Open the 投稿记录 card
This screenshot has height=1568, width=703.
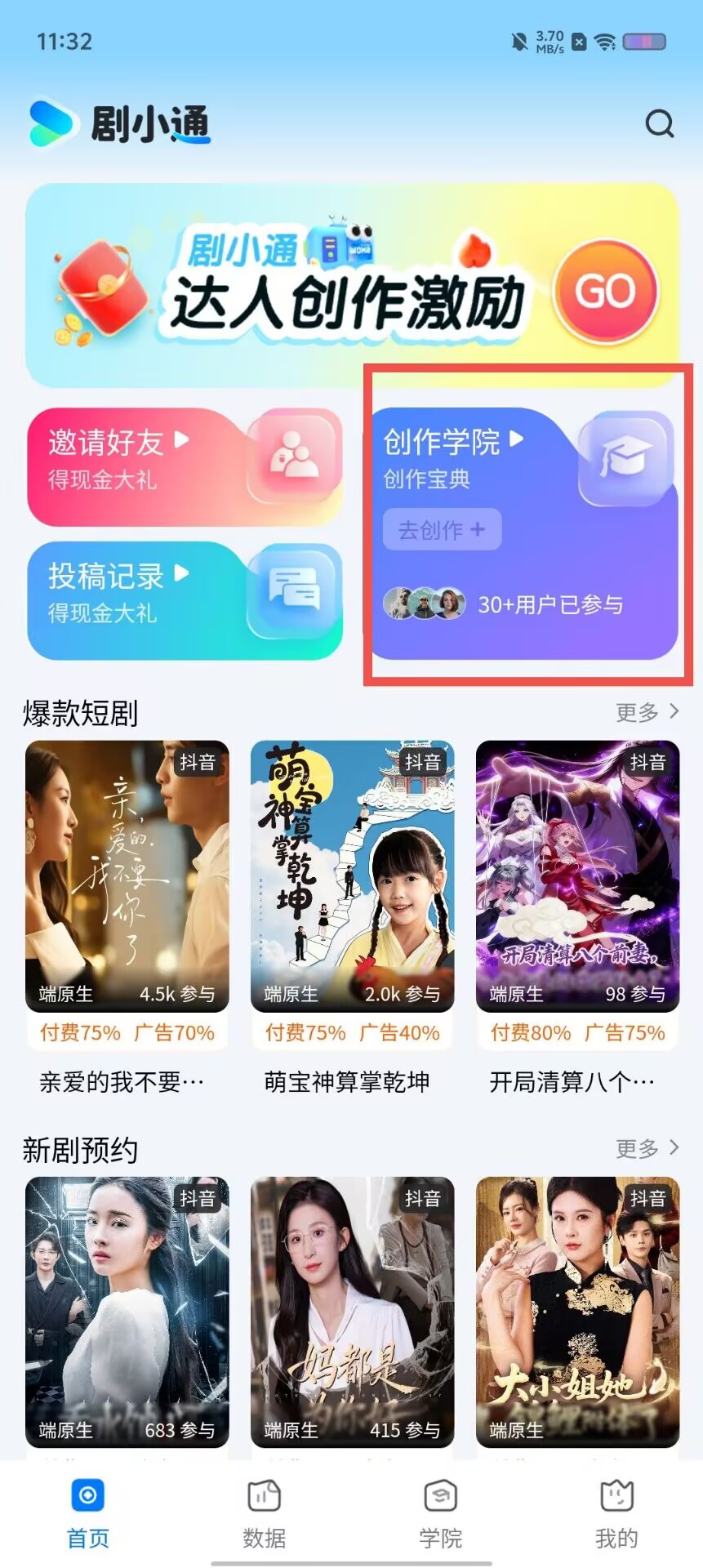185,600
